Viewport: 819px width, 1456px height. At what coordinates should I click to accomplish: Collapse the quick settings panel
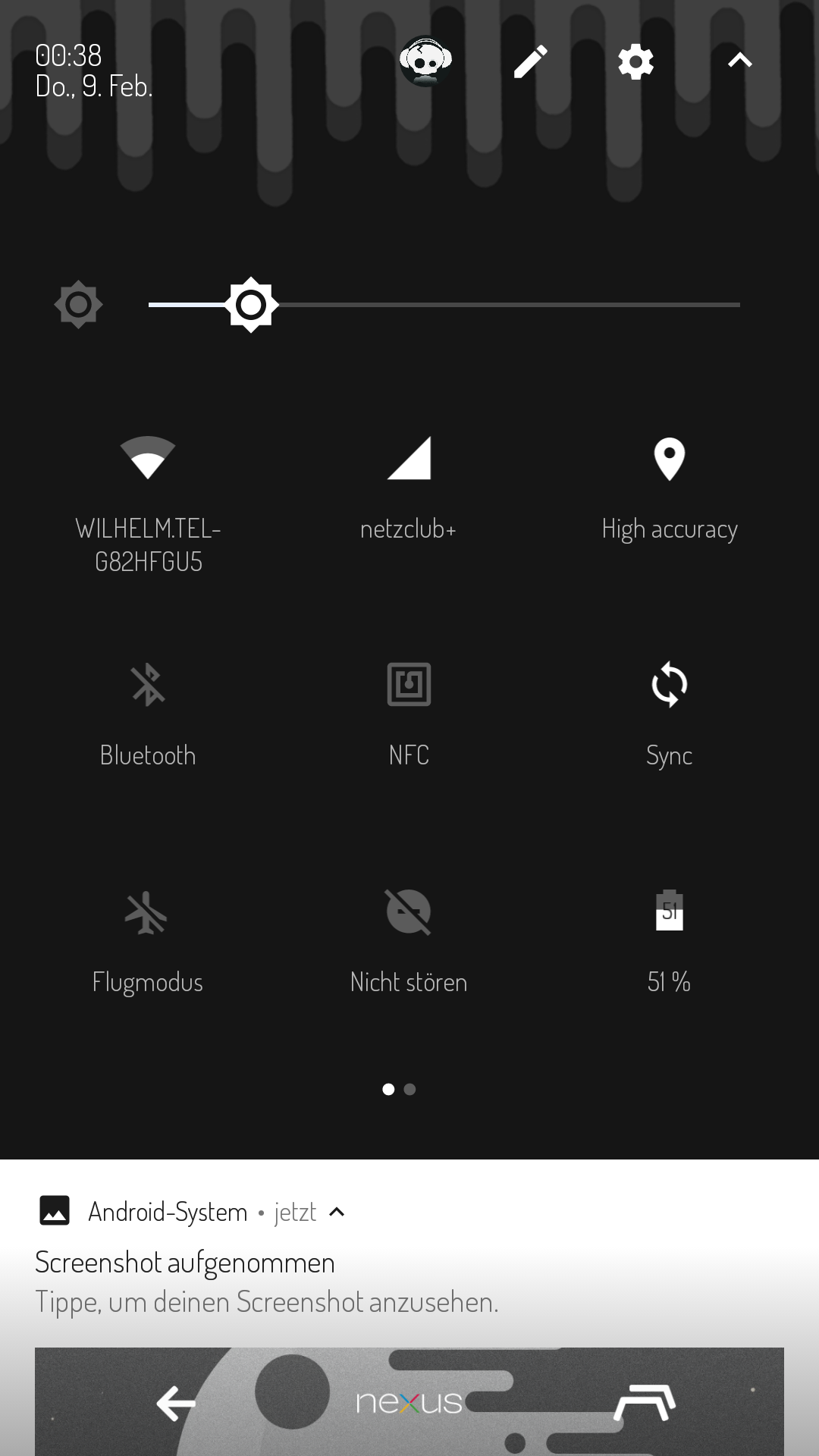[739, 61]
